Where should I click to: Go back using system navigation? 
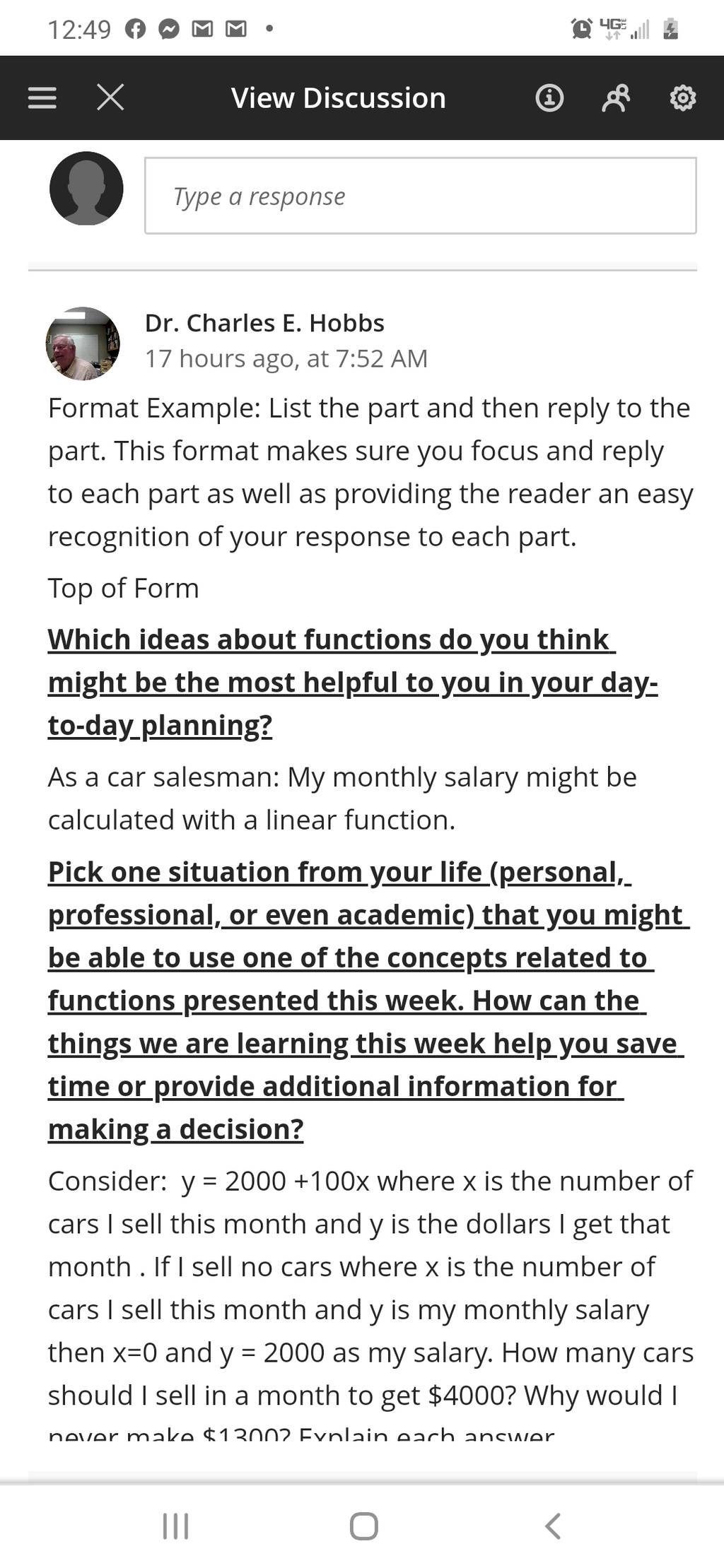[554, 1526]
